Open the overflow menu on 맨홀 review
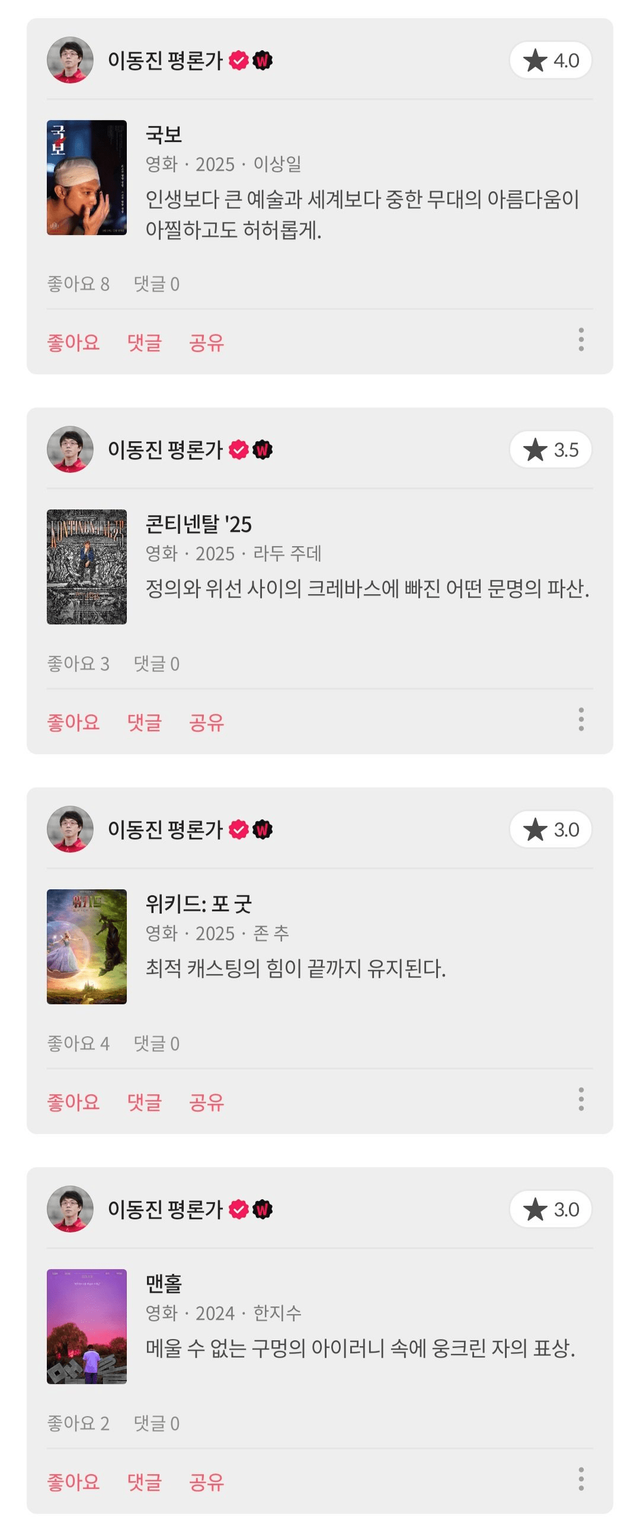Image resolution: width=640 pixels, height=1532 pixels. (580, 1480)
